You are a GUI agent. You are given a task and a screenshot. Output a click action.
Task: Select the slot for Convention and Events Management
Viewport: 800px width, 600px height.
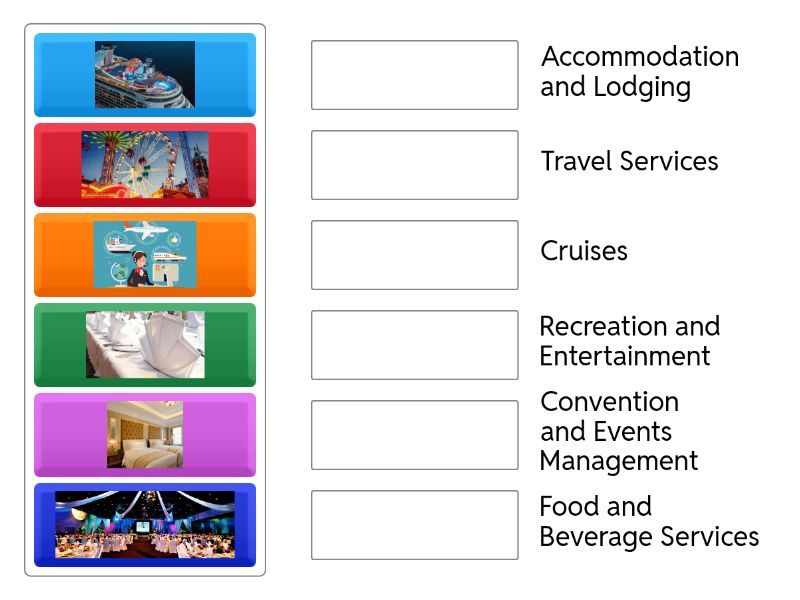point(414,435)
